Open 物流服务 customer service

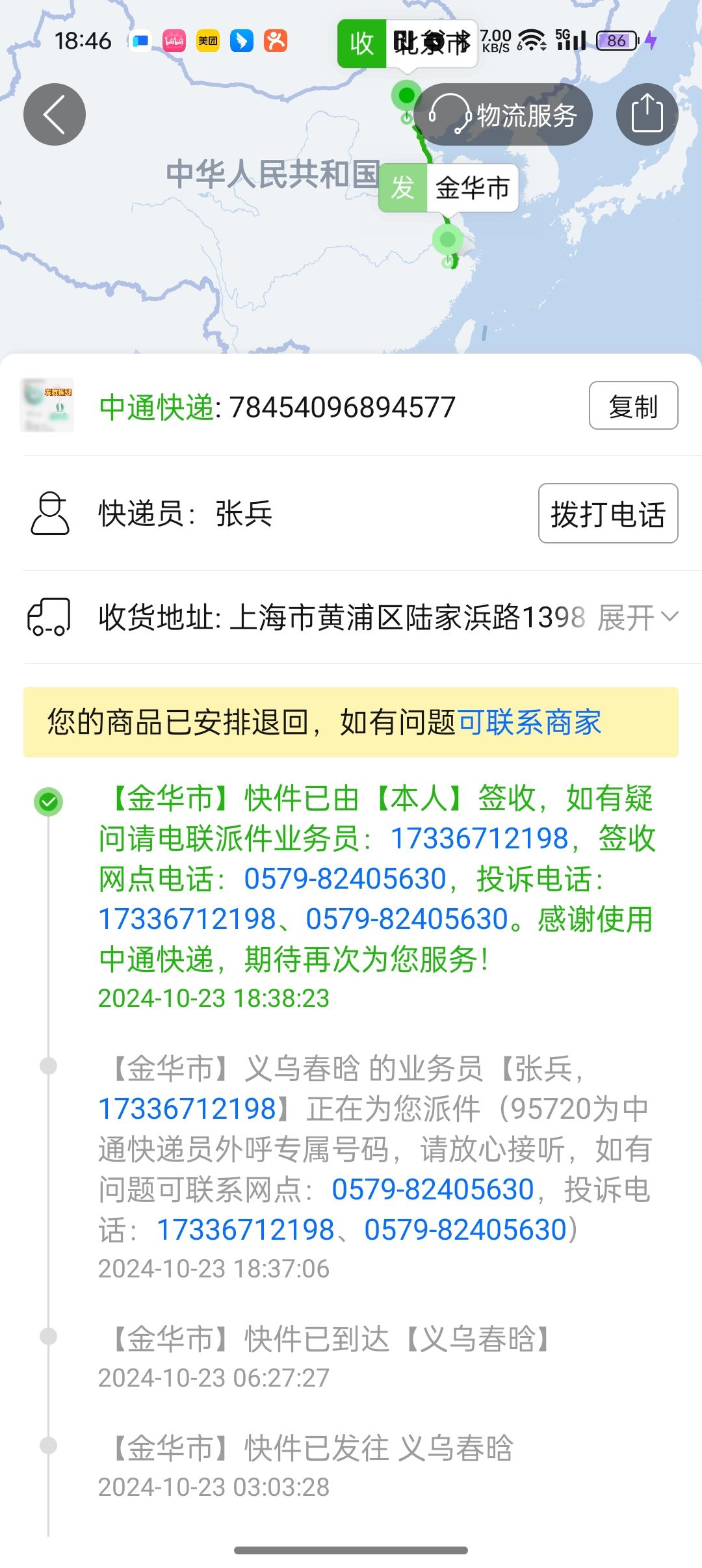(504, 115)
